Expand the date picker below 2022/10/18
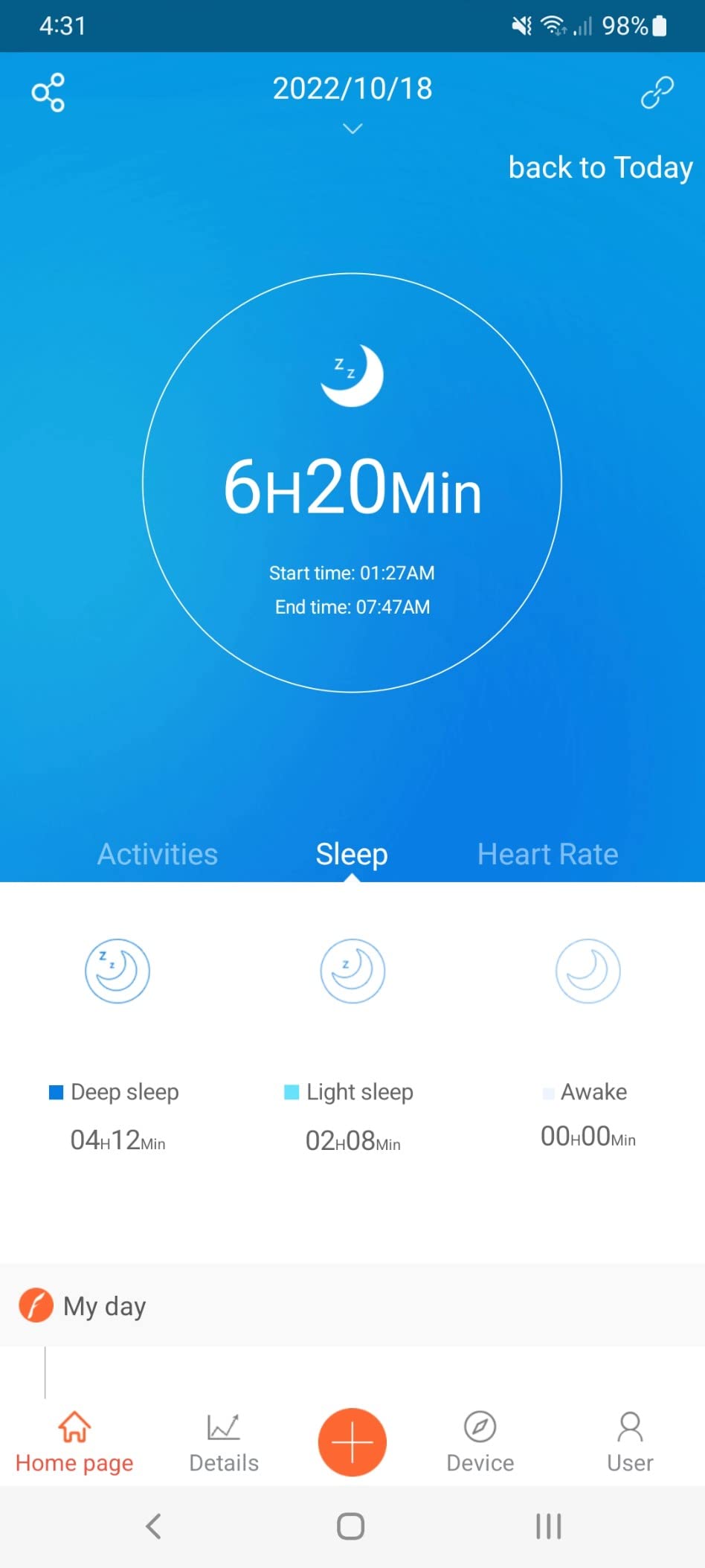Image resolution: width=705 pixels, height=1568 pixels. (352, 128)
